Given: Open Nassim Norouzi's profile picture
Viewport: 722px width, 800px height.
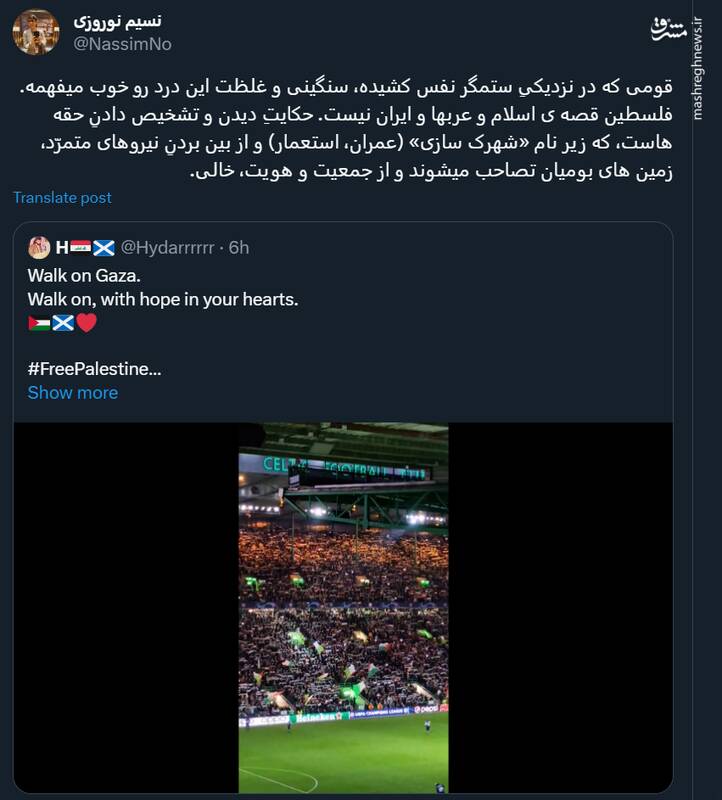Looking at the screenshot, I should point(35,31).
